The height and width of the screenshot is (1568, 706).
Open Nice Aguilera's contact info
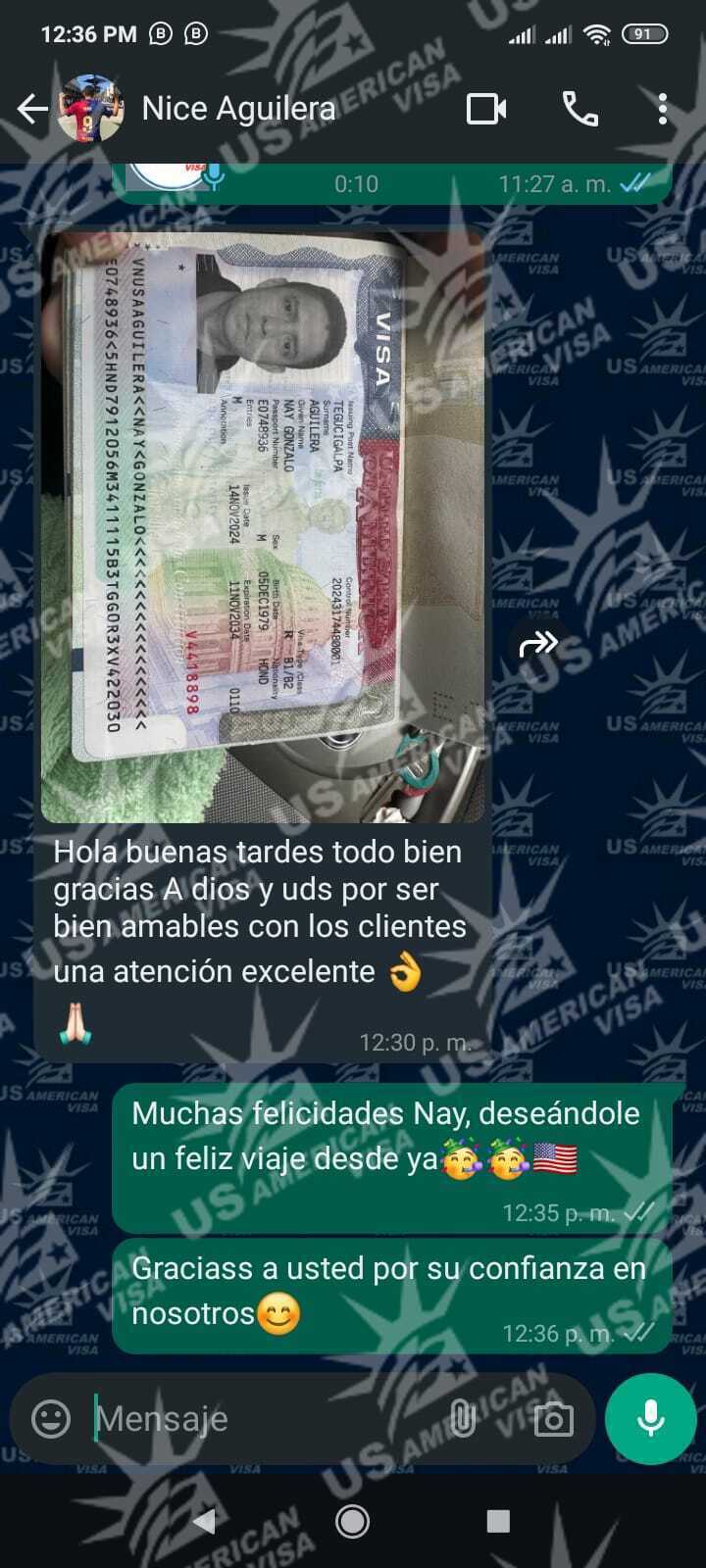pyautogui.click(x=238, y=109)
